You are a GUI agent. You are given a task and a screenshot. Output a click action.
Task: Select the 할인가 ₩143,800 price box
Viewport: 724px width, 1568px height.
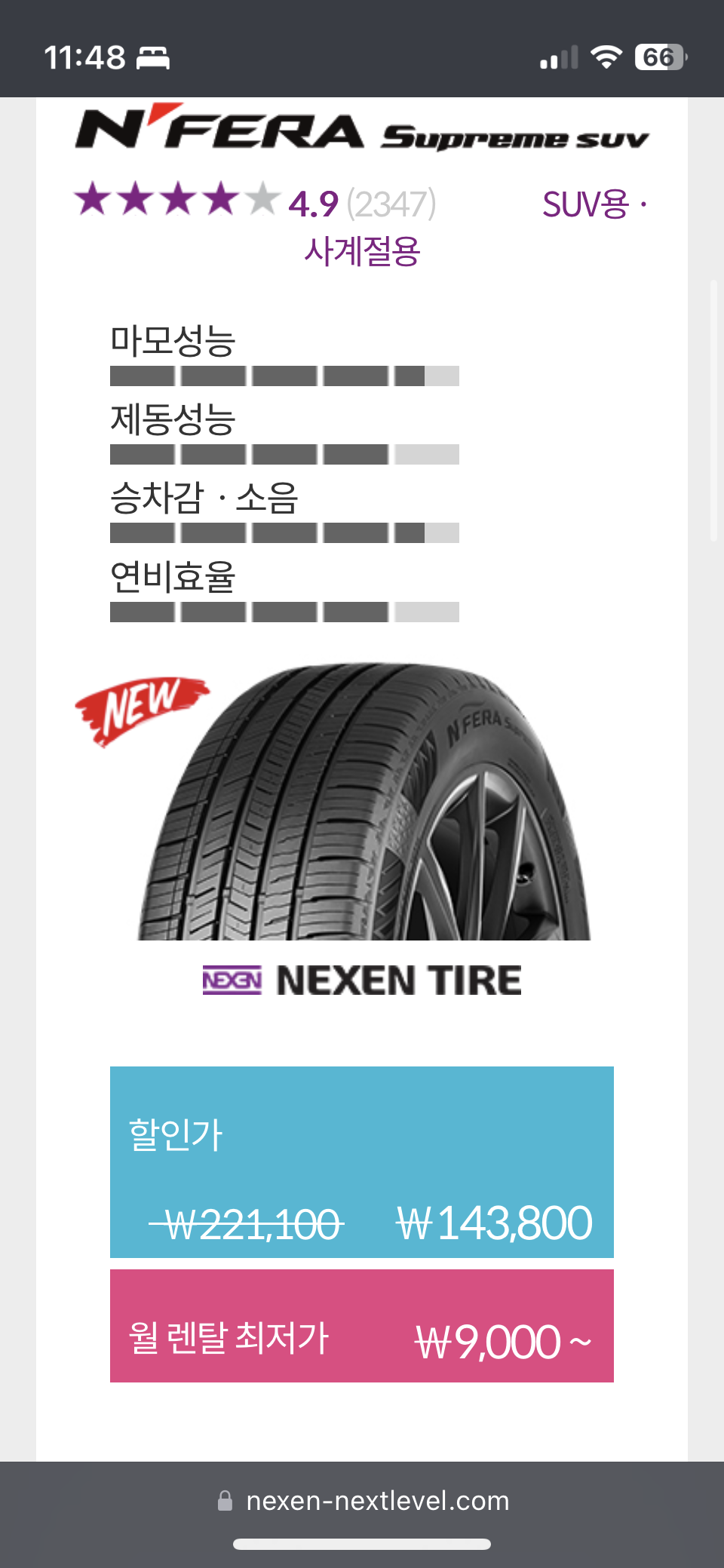pos(362,1162)
